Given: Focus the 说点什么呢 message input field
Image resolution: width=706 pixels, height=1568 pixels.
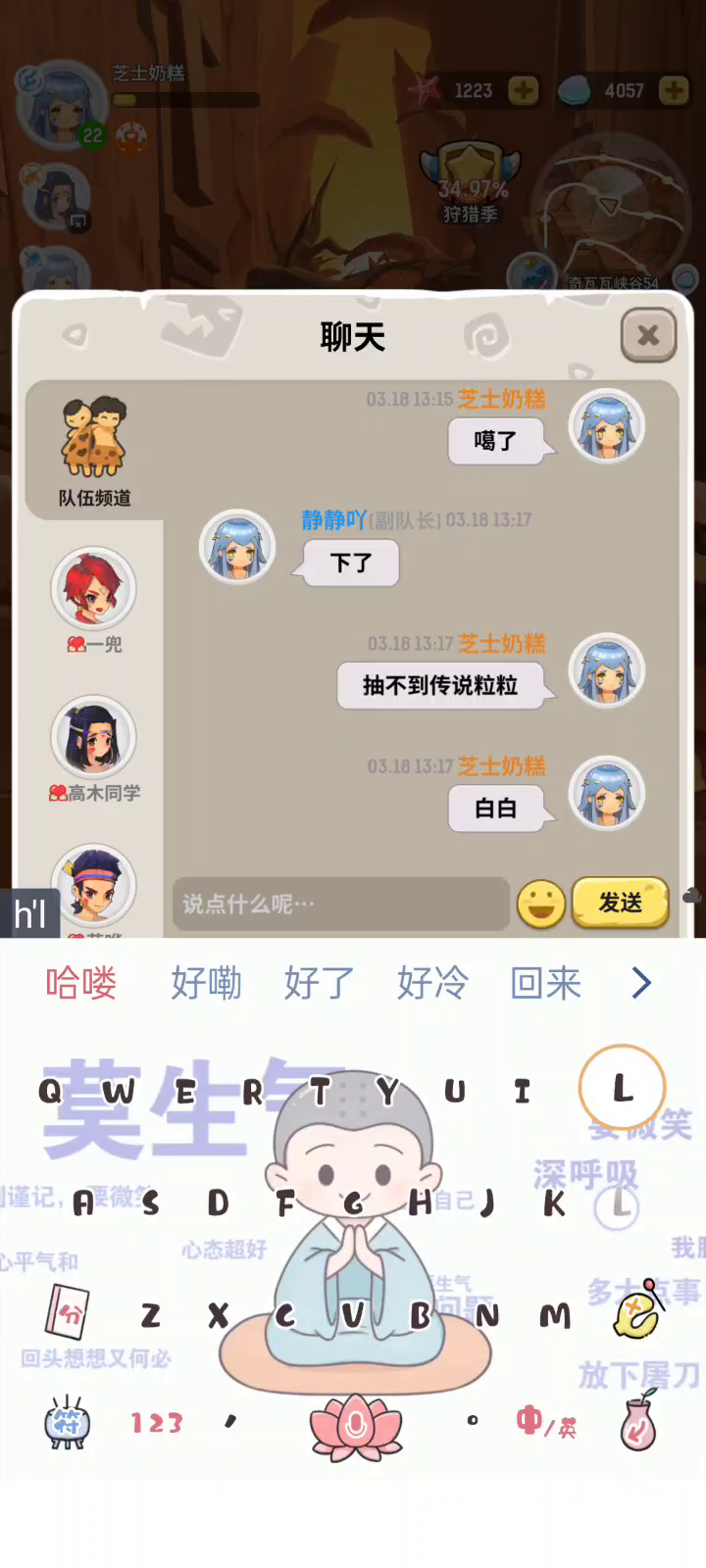Looking at the screenshot, I should (340, 904).
